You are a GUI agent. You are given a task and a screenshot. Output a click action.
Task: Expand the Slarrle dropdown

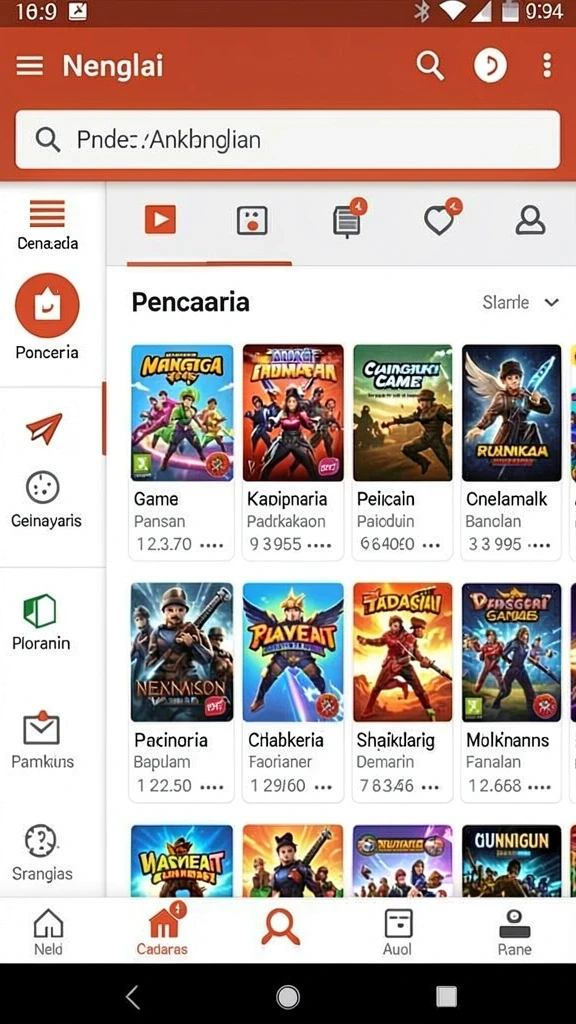520,302
